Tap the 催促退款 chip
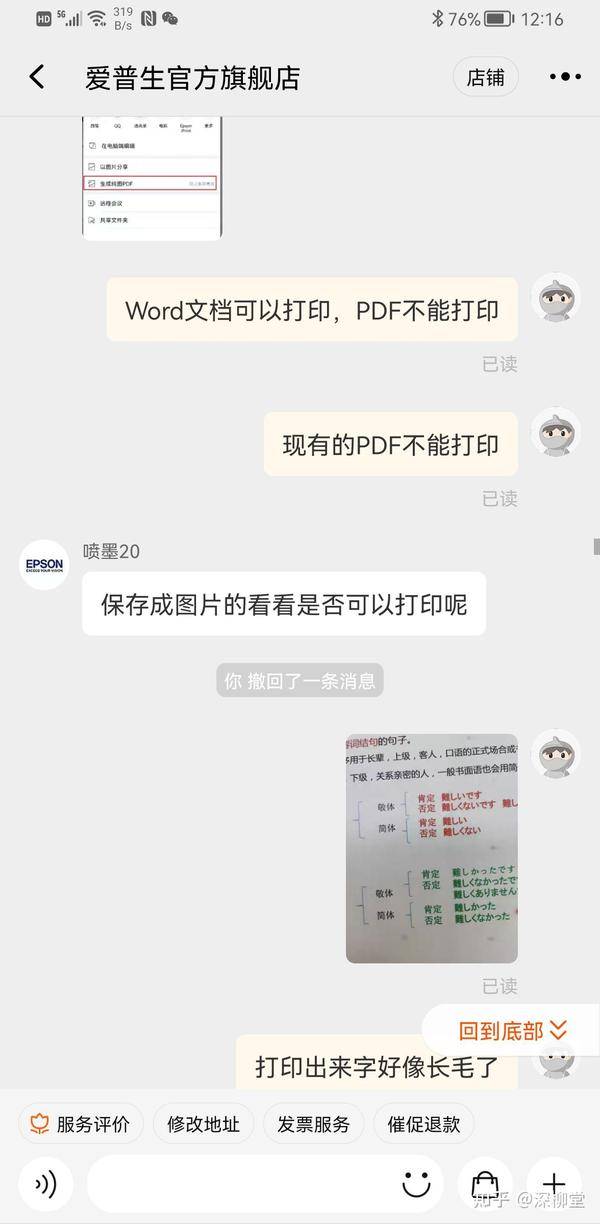This screenshot has height=1224, width=600. click(x=424, y=1124)
